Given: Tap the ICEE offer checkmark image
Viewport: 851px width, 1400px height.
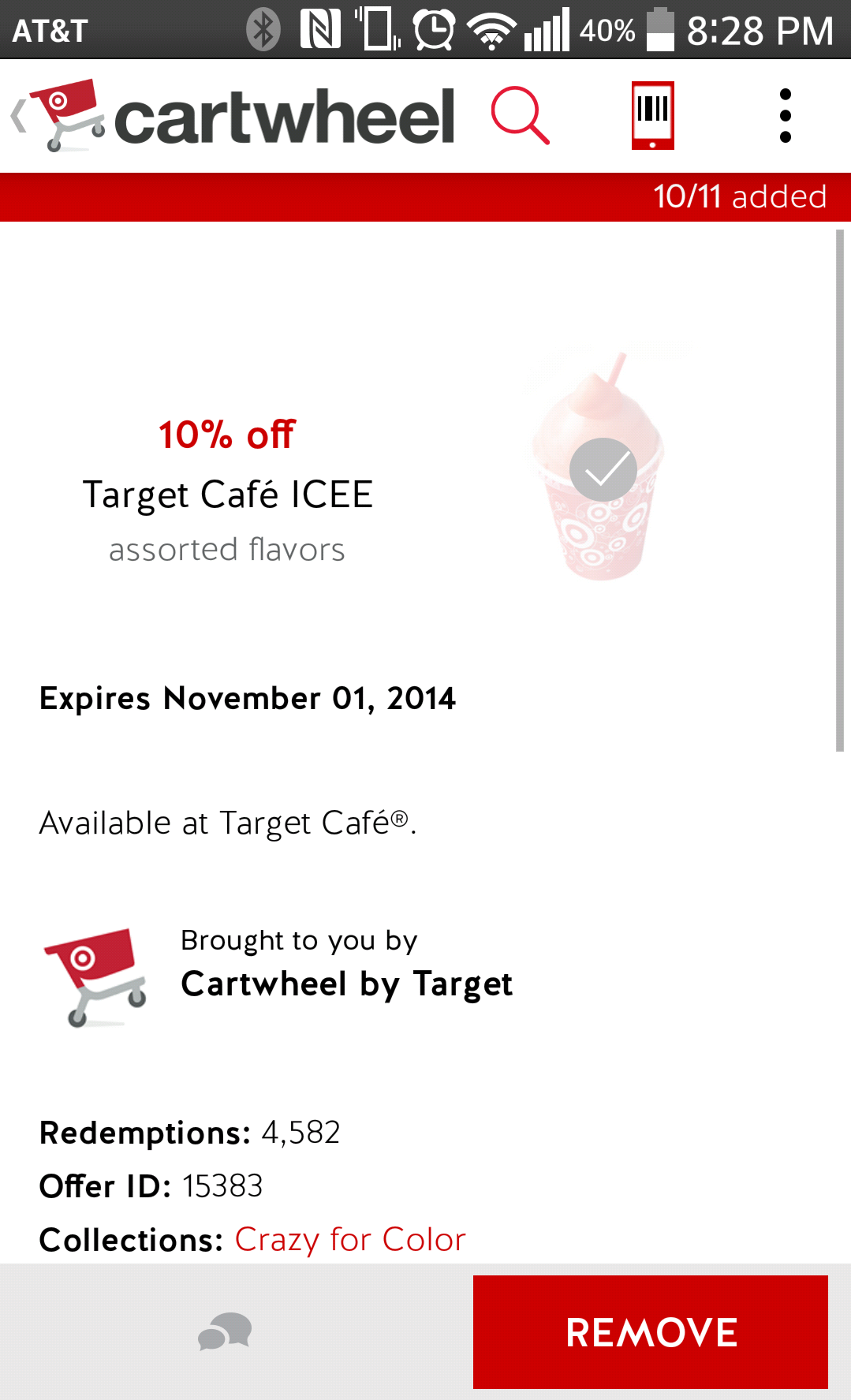Looking at the screenshot, I should (603, 469).
